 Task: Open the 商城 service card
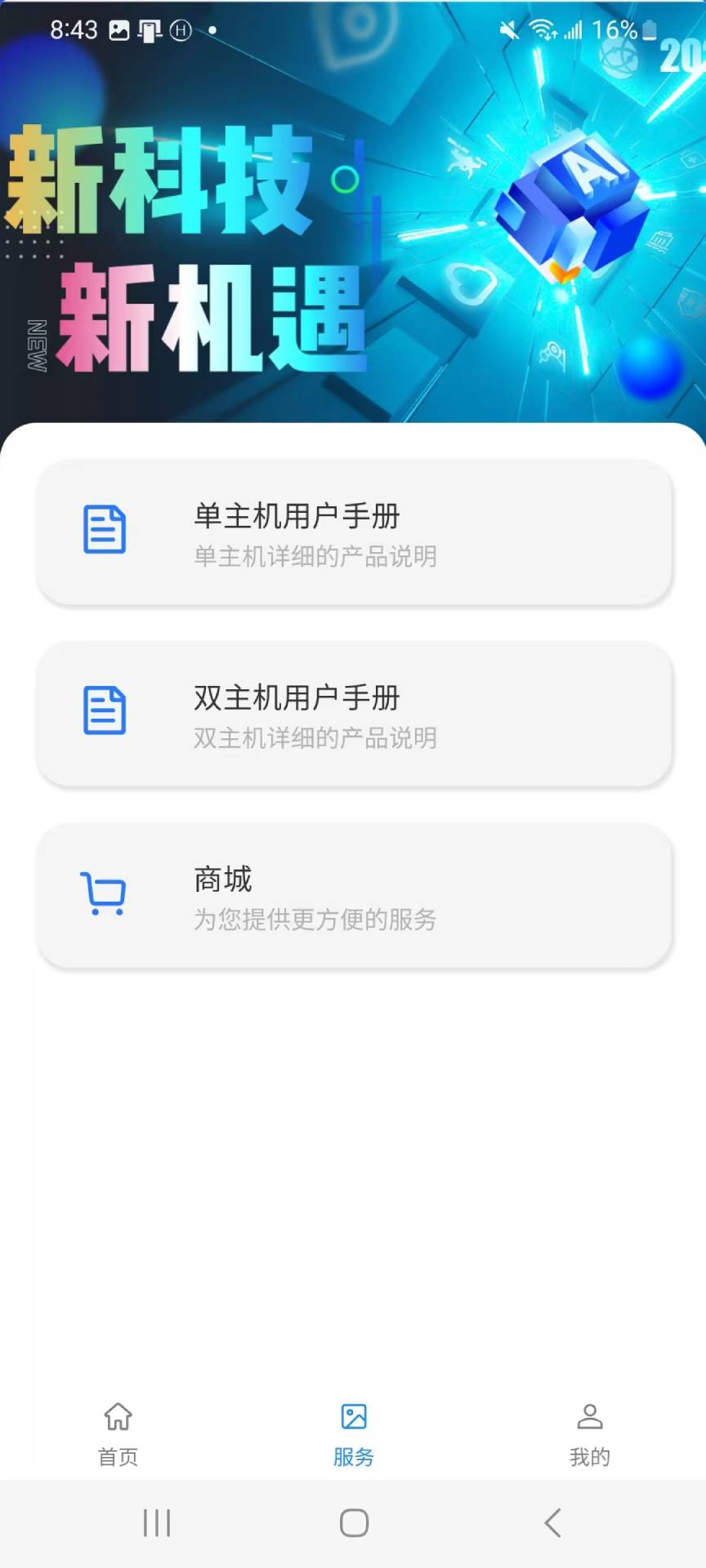point(353,896)
